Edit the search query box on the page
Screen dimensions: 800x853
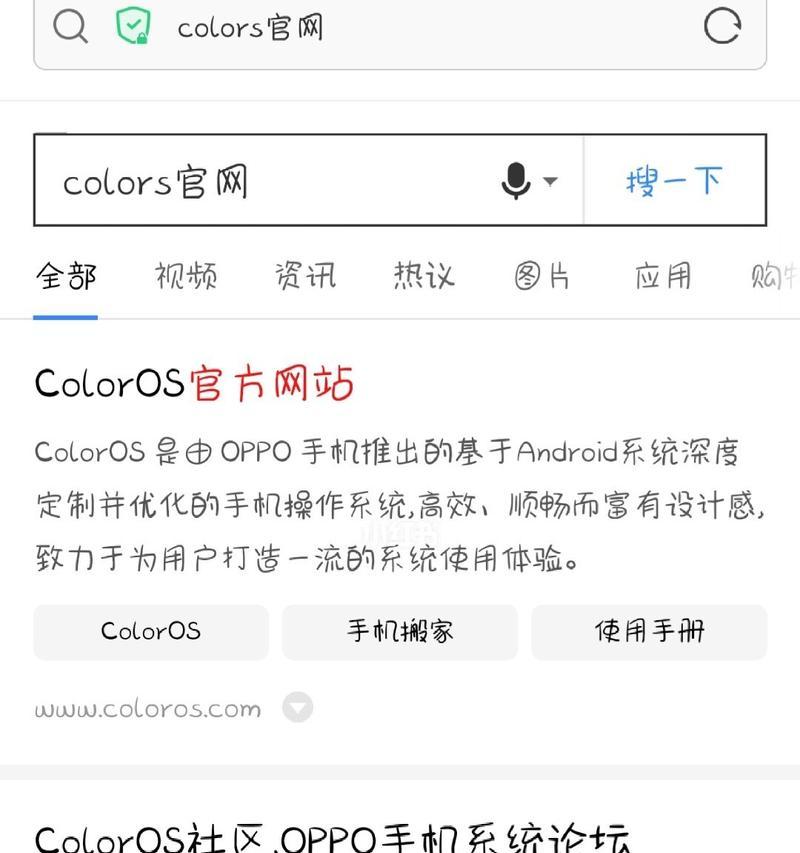tap(270, 182)
